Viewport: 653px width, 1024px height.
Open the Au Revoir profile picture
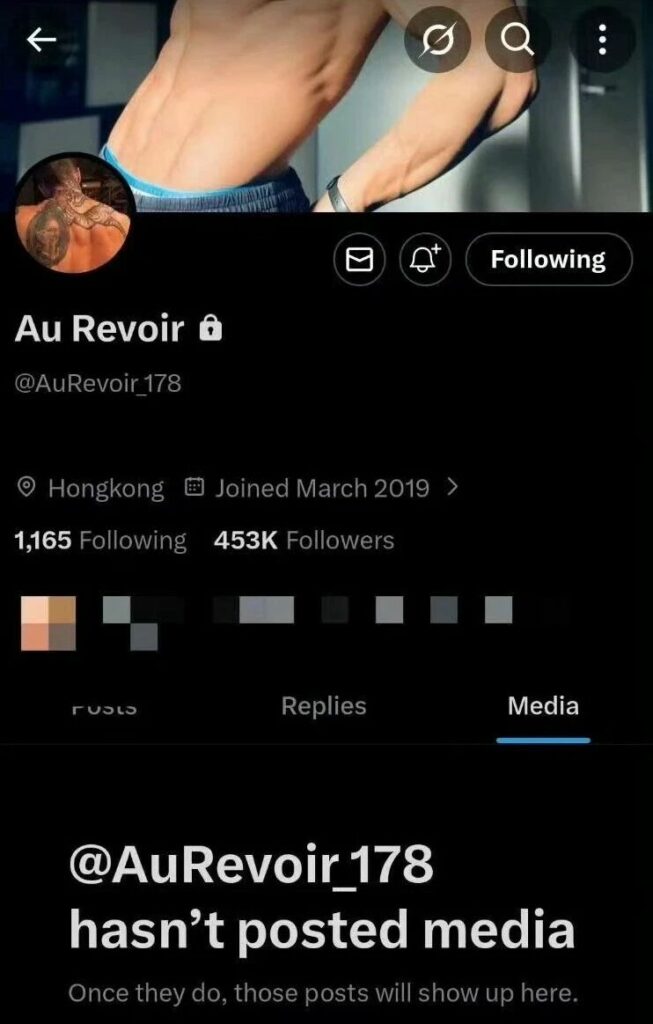(x=75, y=214)
